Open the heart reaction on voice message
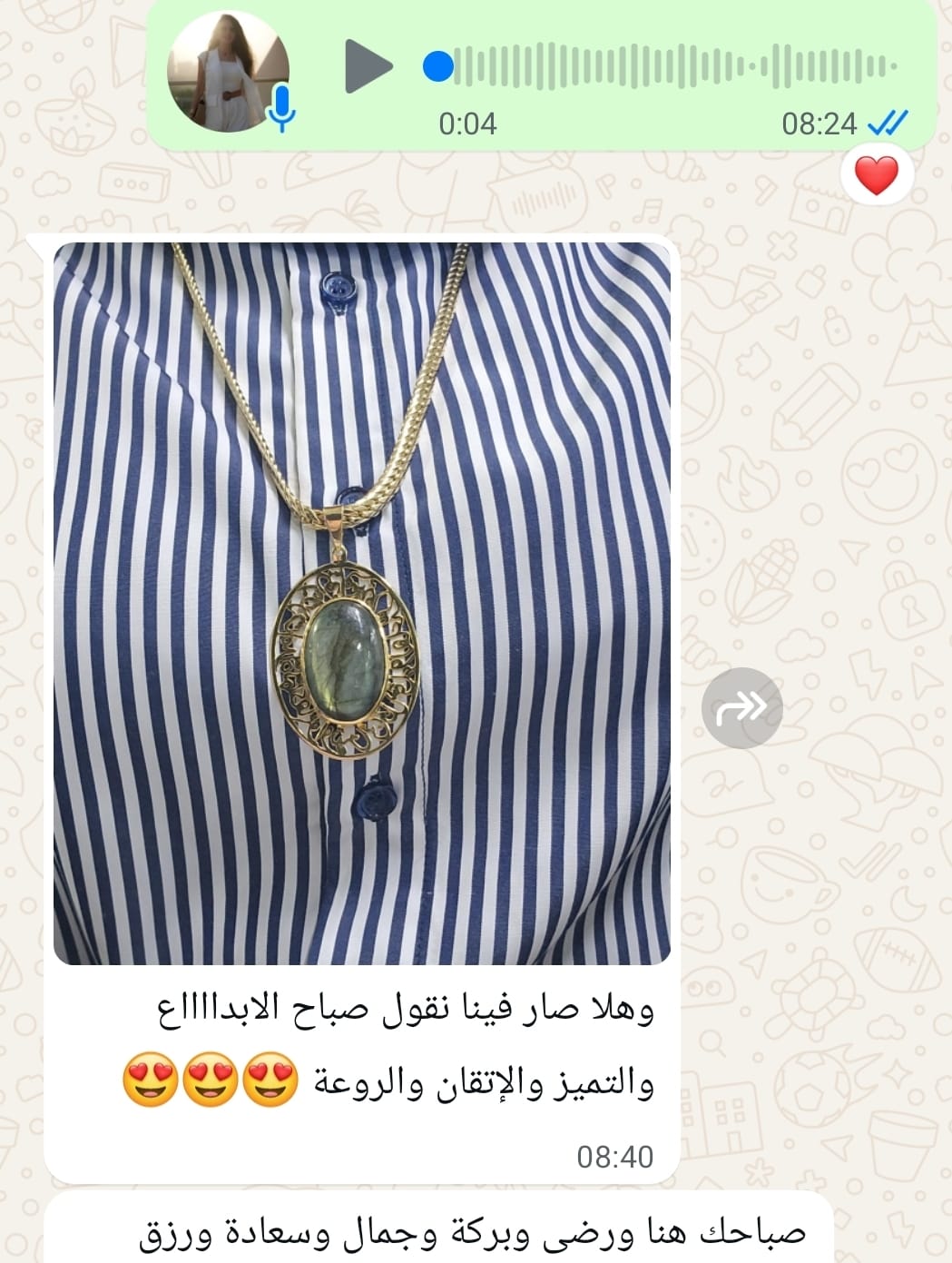This screenshot has width=952, height=1263. (x=876, y=175)
